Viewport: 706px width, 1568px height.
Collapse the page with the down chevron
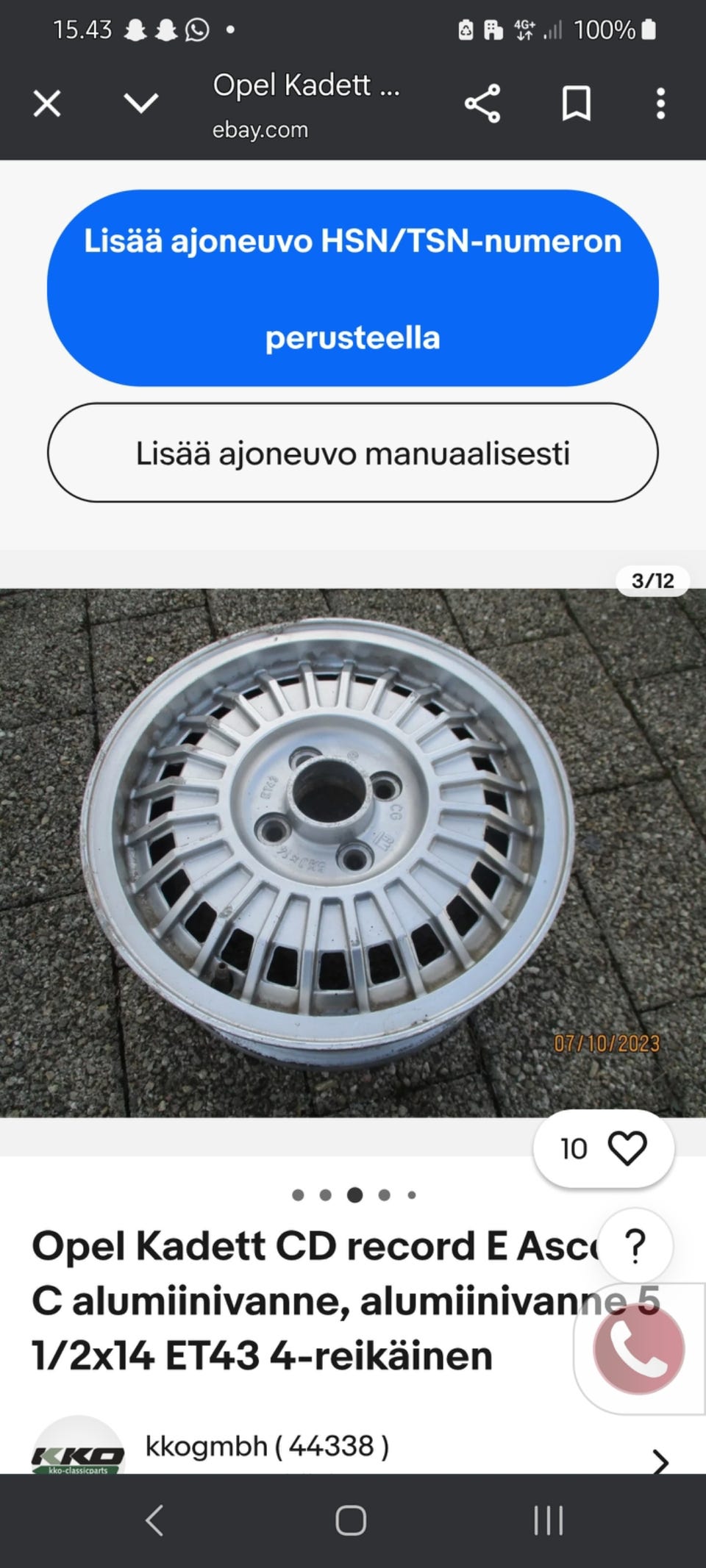[140, 103]
